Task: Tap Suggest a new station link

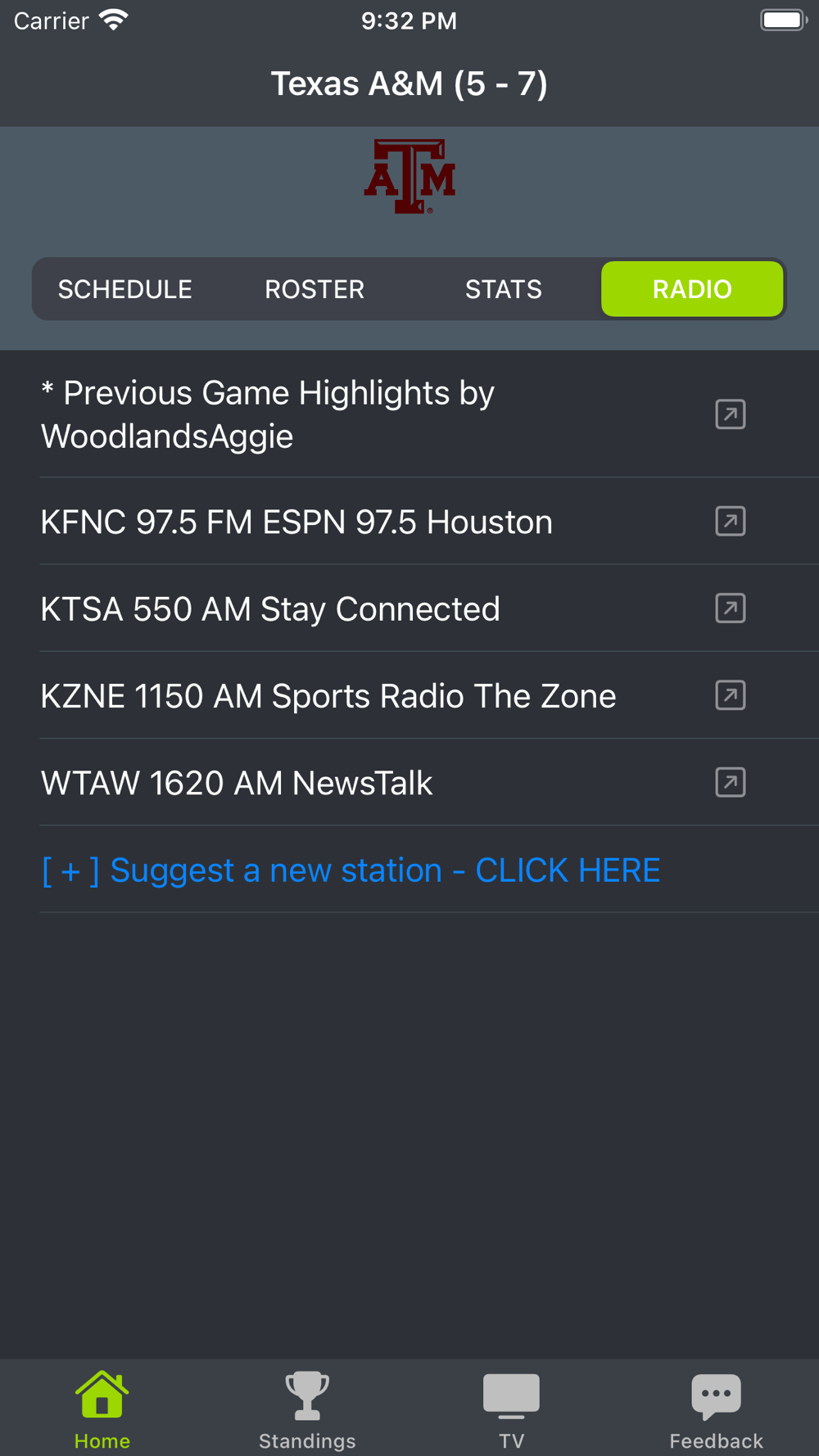Action: click(x=351, y=870)
